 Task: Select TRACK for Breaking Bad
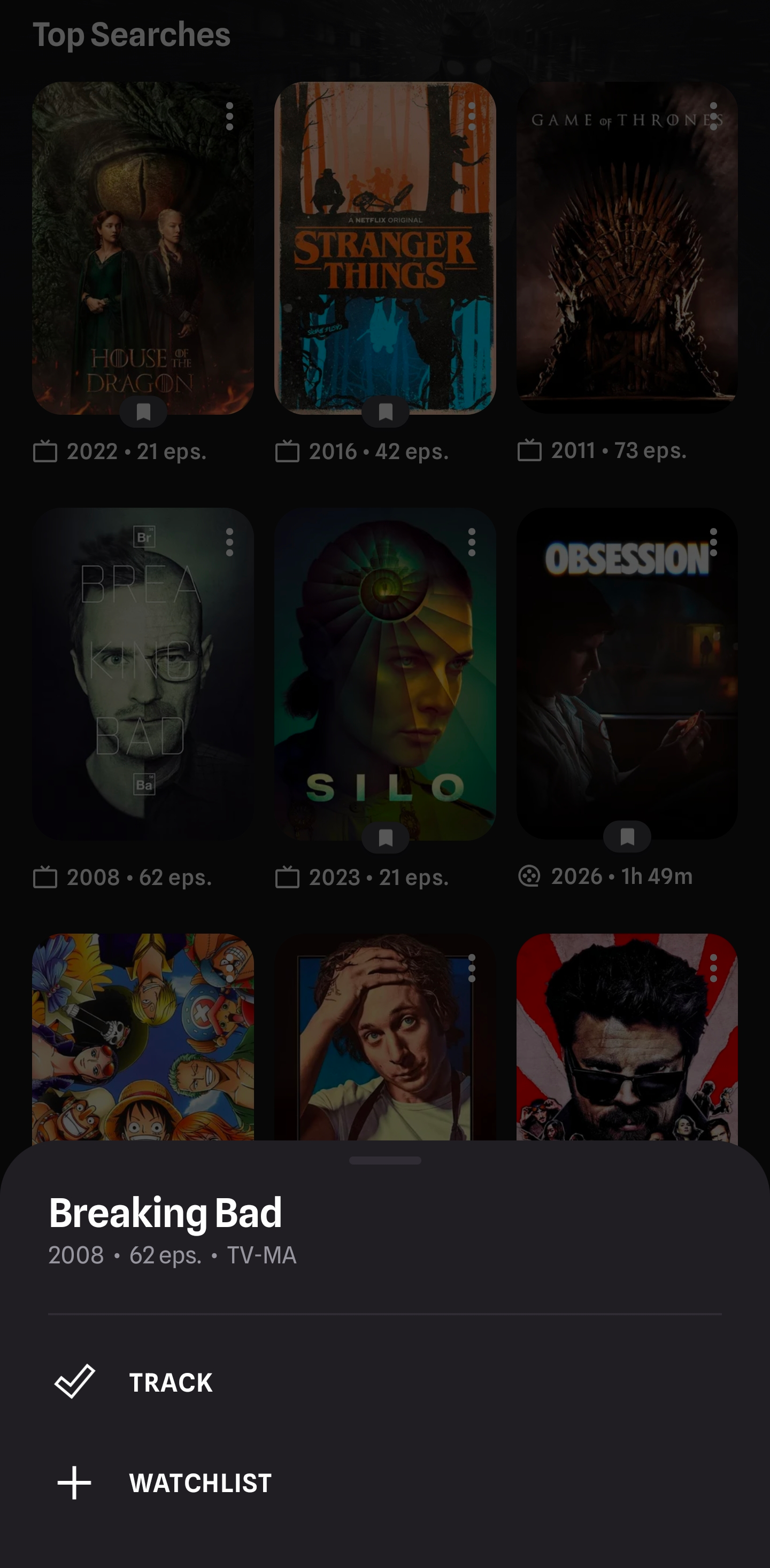(385, 1383)
